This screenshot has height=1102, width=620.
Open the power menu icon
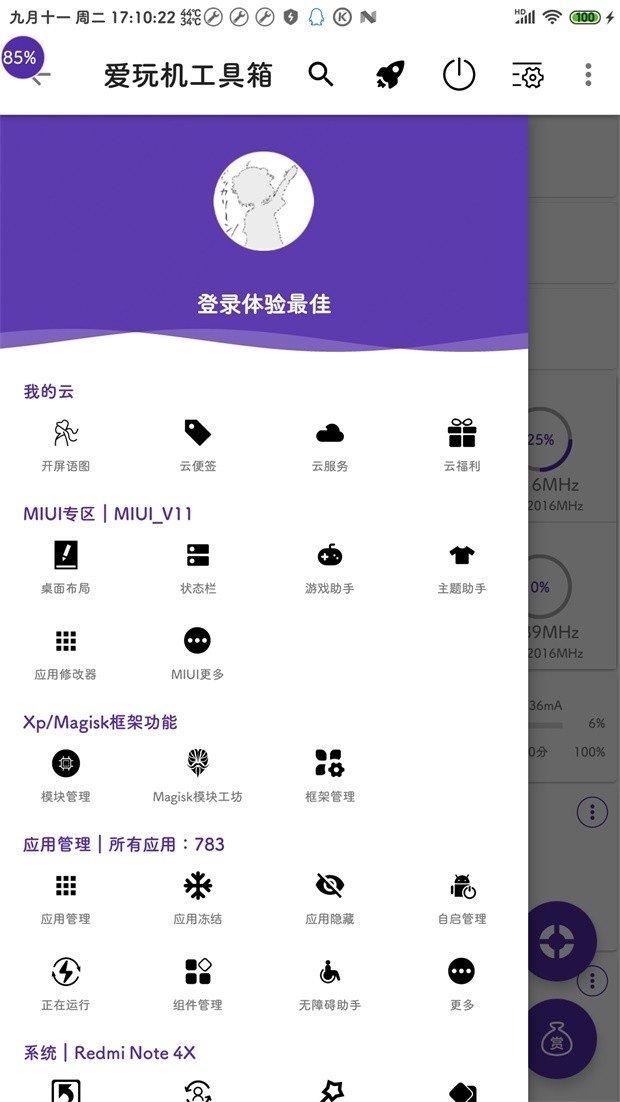[x=459, y=75]
